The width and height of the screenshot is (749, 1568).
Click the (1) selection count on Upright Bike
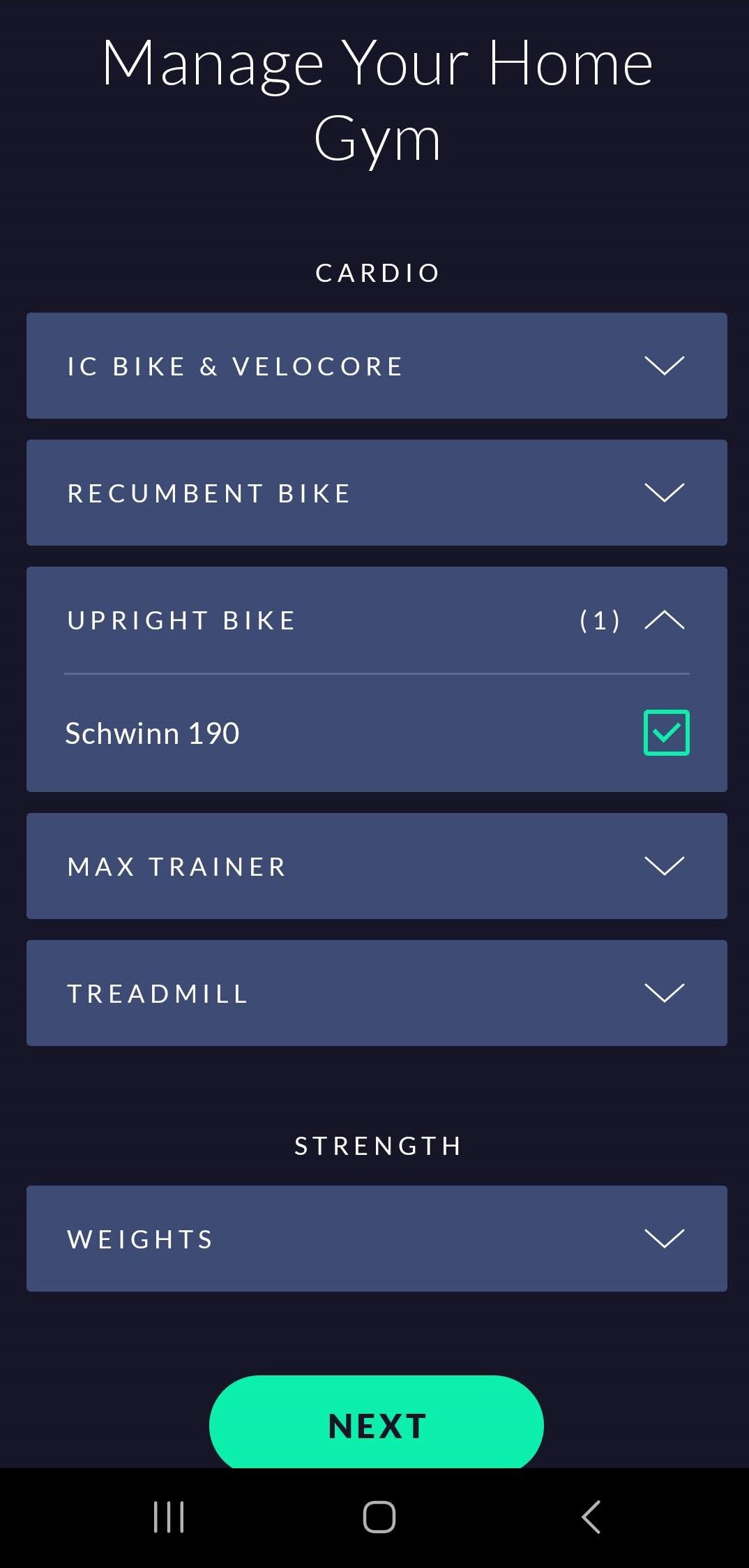(598, 619)
